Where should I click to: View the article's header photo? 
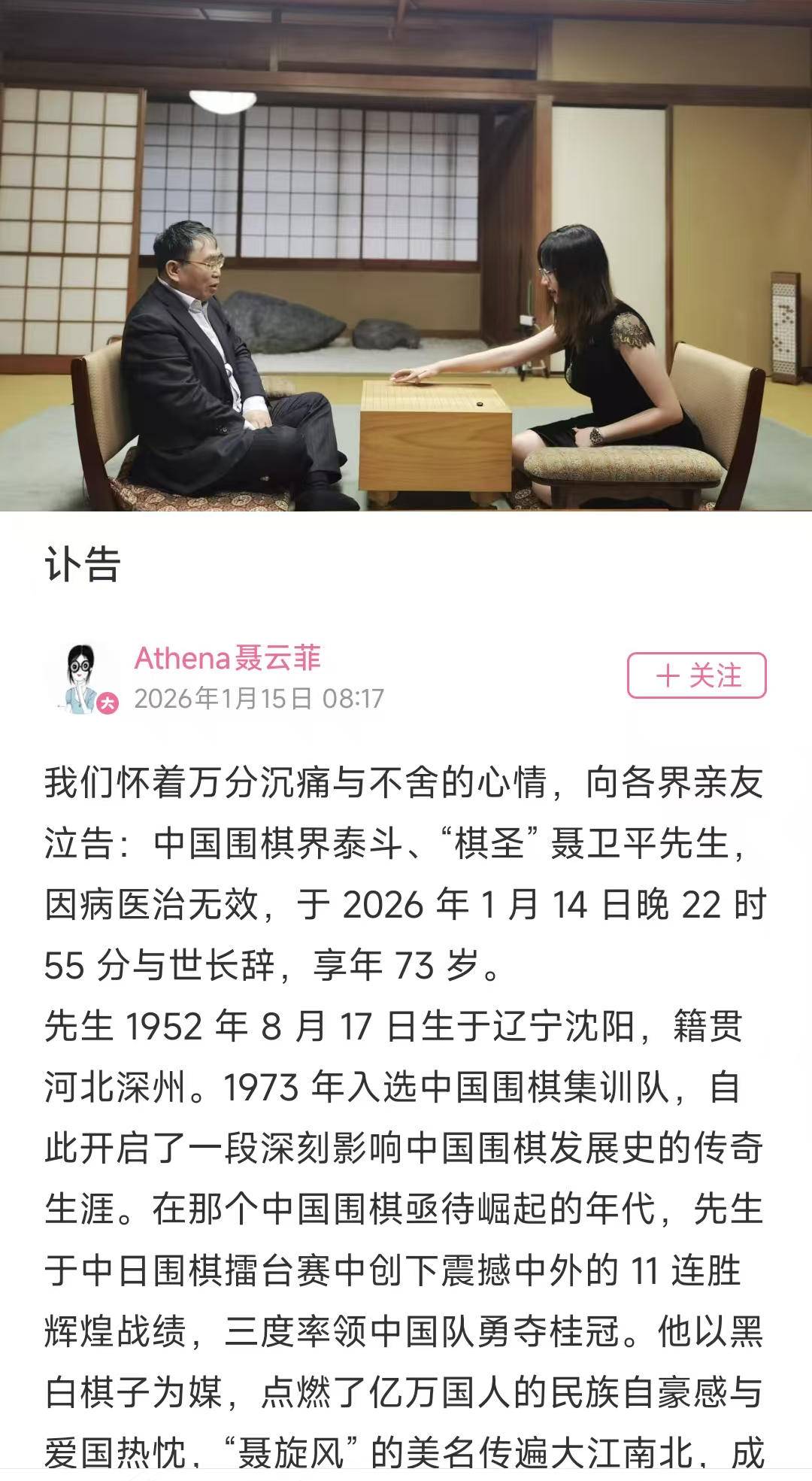tap(406, 256)
